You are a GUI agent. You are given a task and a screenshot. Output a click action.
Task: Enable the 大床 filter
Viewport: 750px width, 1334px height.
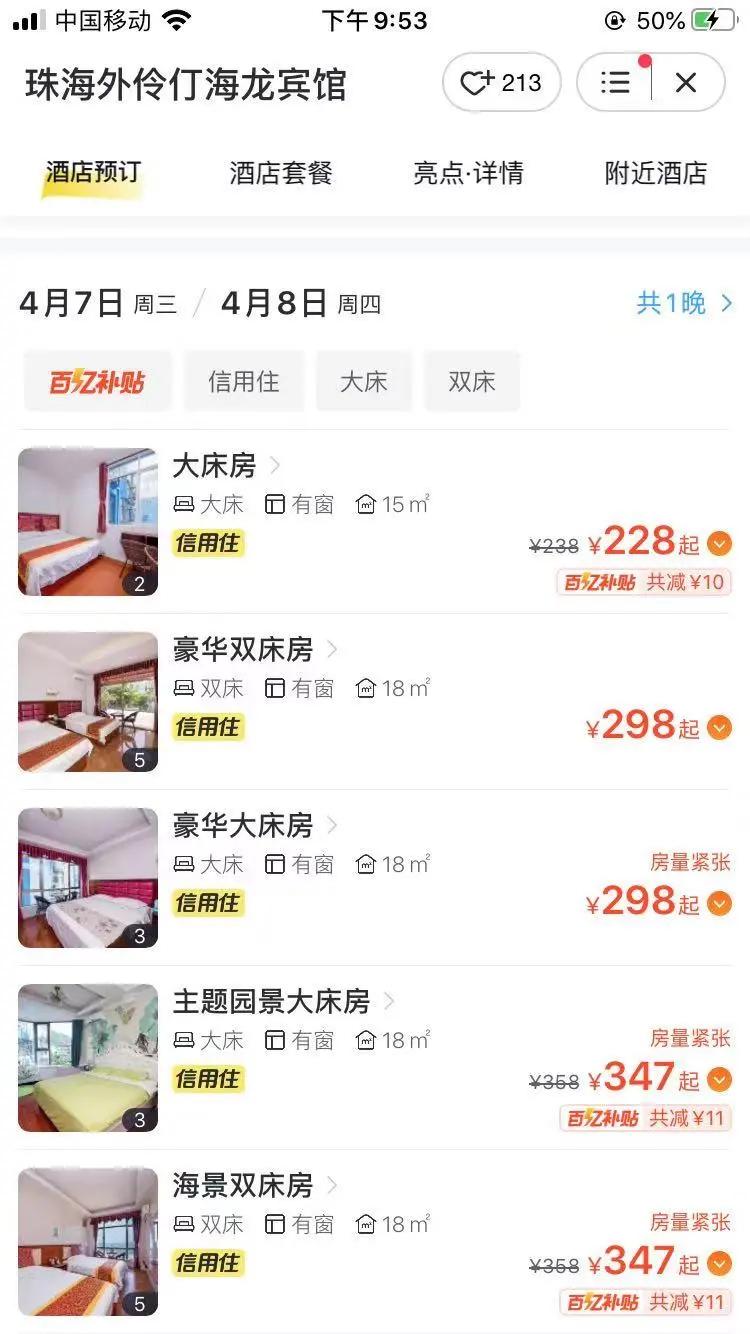point(364,381)
